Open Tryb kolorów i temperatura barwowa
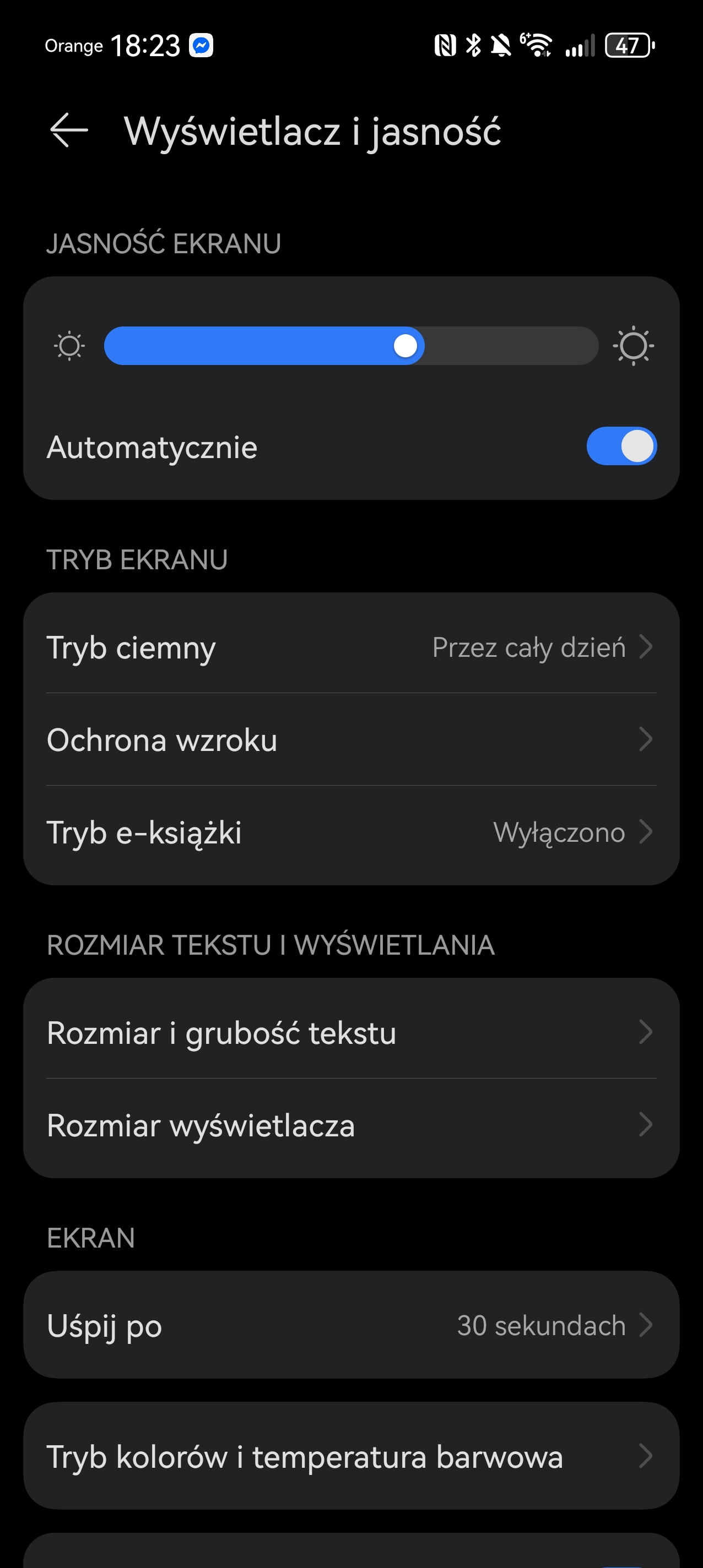Image resolution: width=703 pixels, height=1568 pixels. pos(351,1457)
